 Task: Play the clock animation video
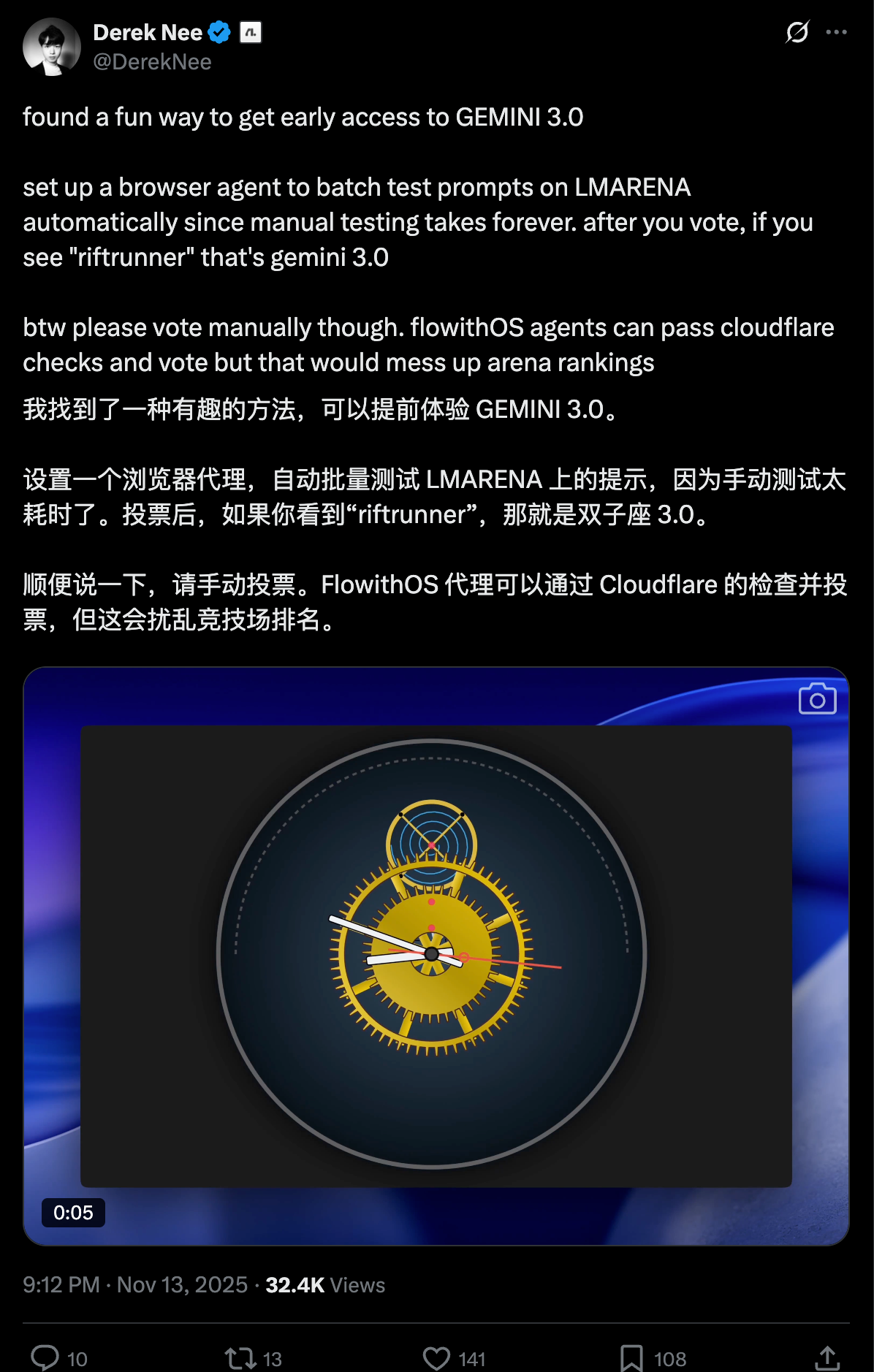click(436, 956)
